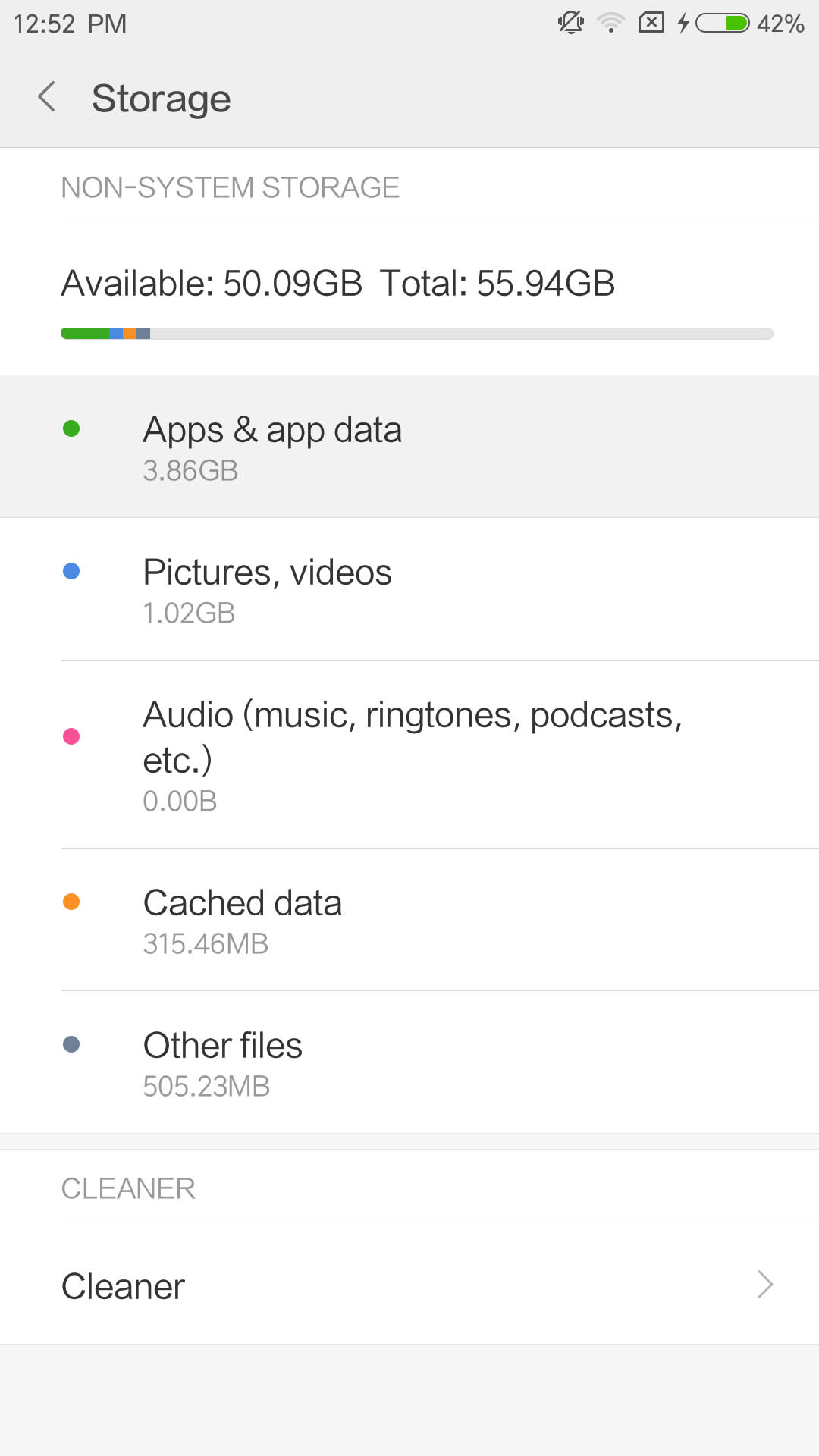Select the Audio storage row
This screenshot has width=819, height=1456.
pyautogui.click(x=409, y=755)
